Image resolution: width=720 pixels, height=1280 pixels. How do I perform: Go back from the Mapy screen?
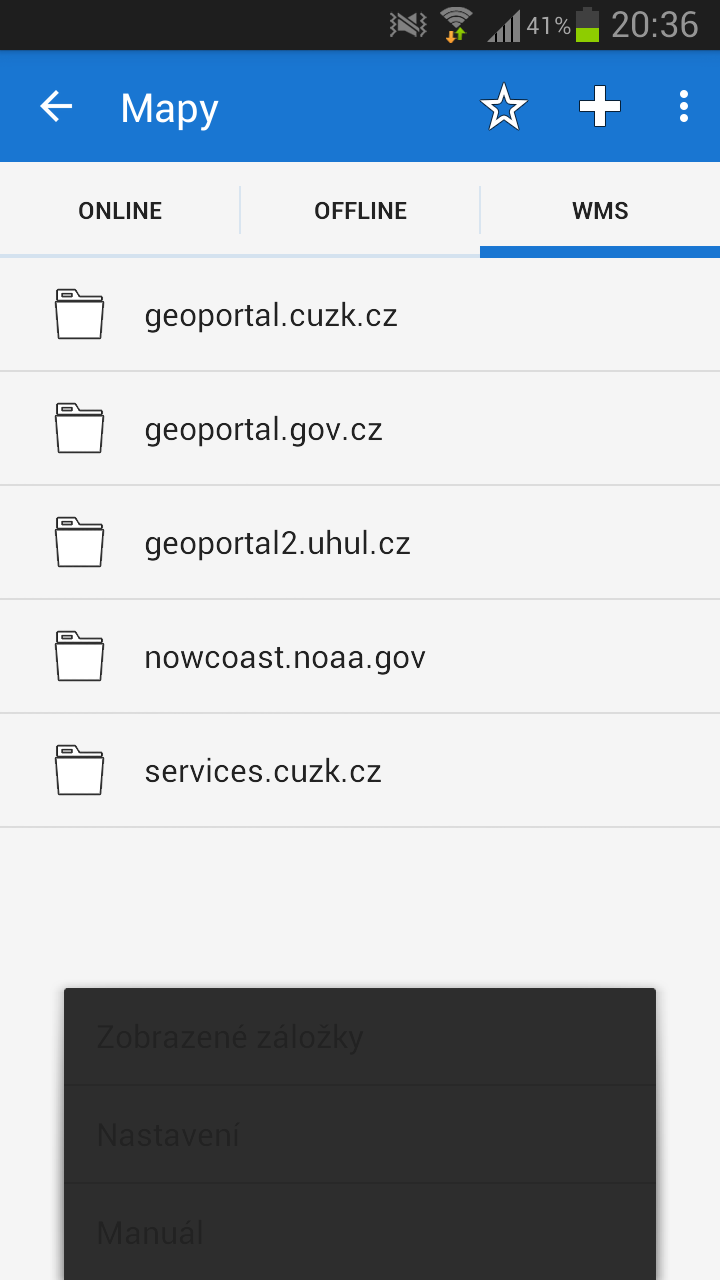coord(56,107)
